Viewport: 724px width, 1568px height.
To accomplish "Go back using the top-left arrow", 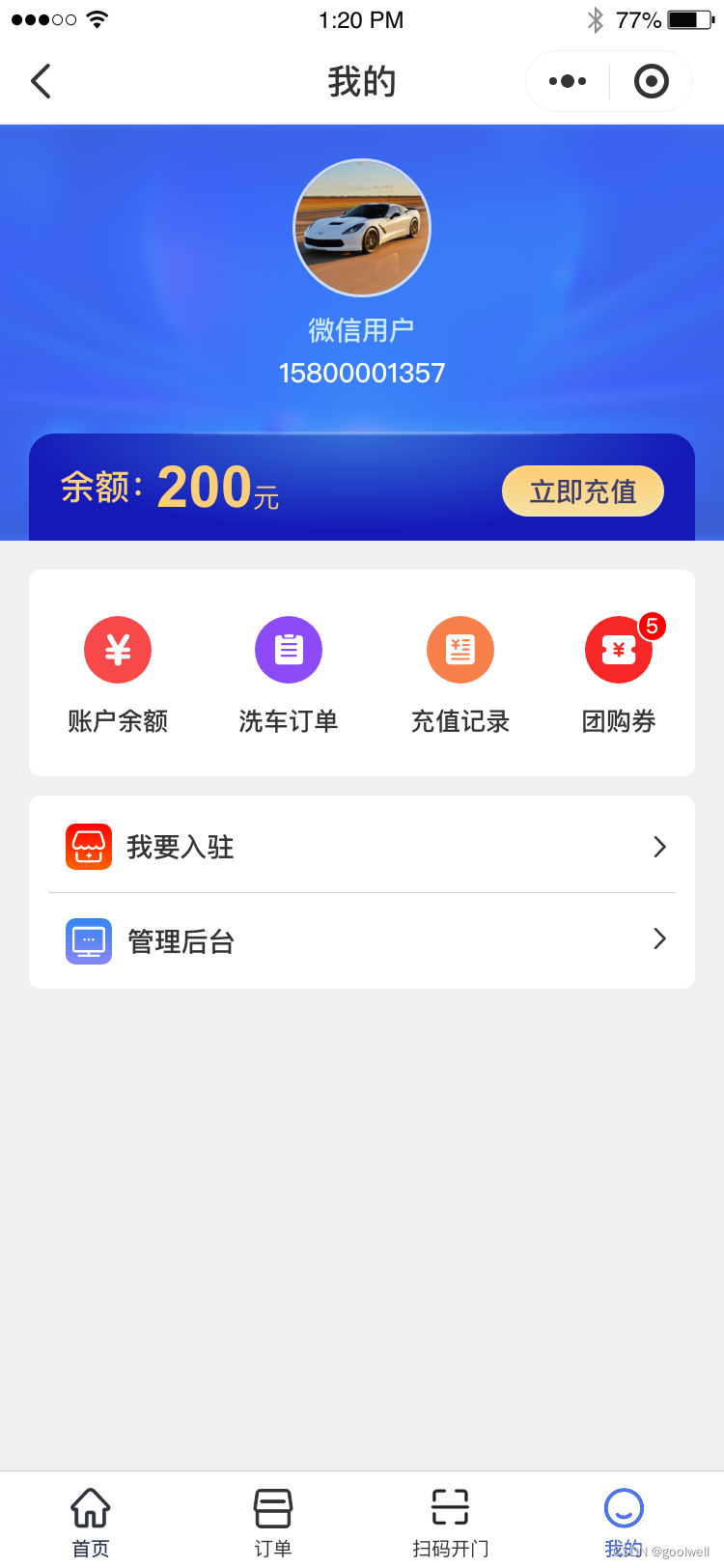I will tap(41, 82).
